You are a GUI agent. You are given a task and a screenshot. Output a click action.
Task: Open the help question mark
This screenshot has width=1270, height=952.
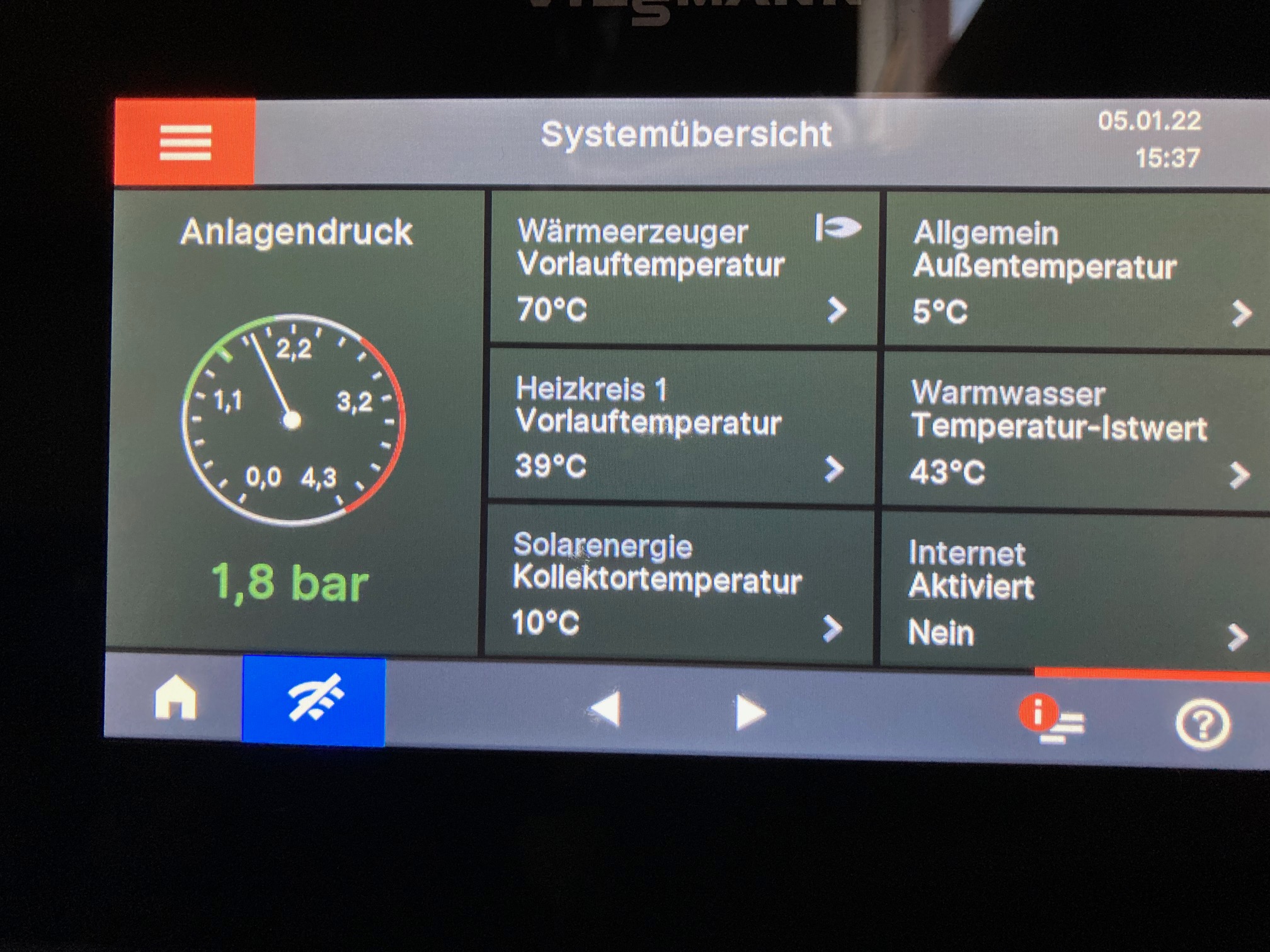(1202, 724)
